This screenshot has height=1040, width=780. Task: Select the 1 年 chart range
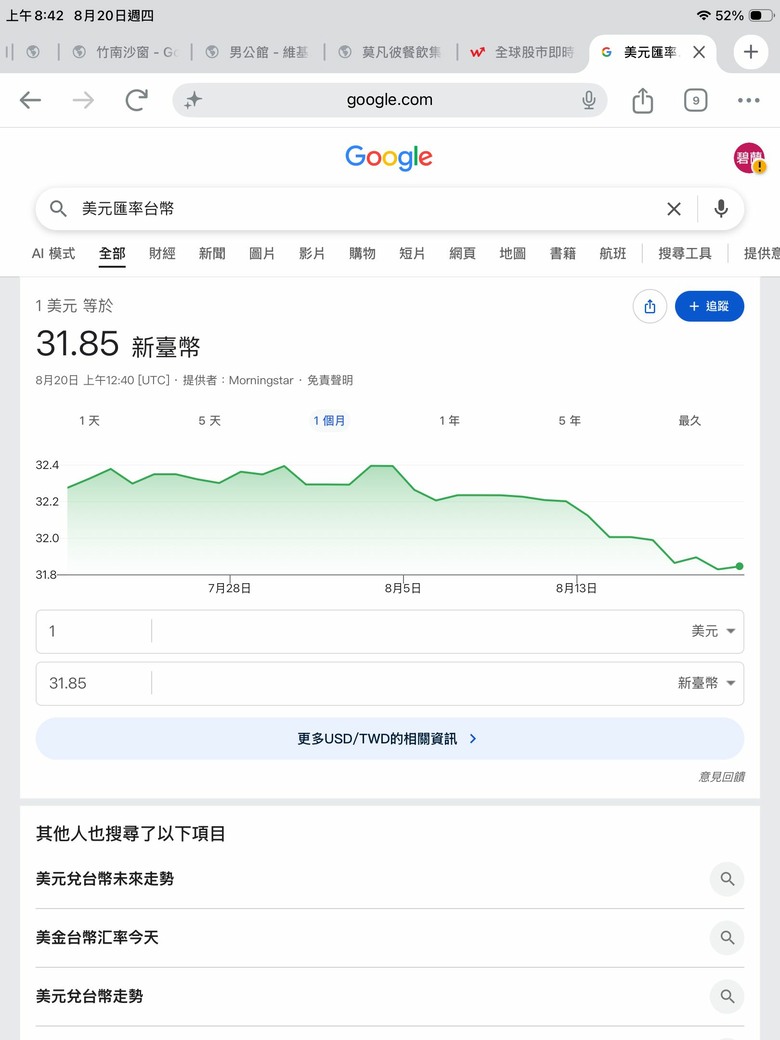tap(449, 421)
